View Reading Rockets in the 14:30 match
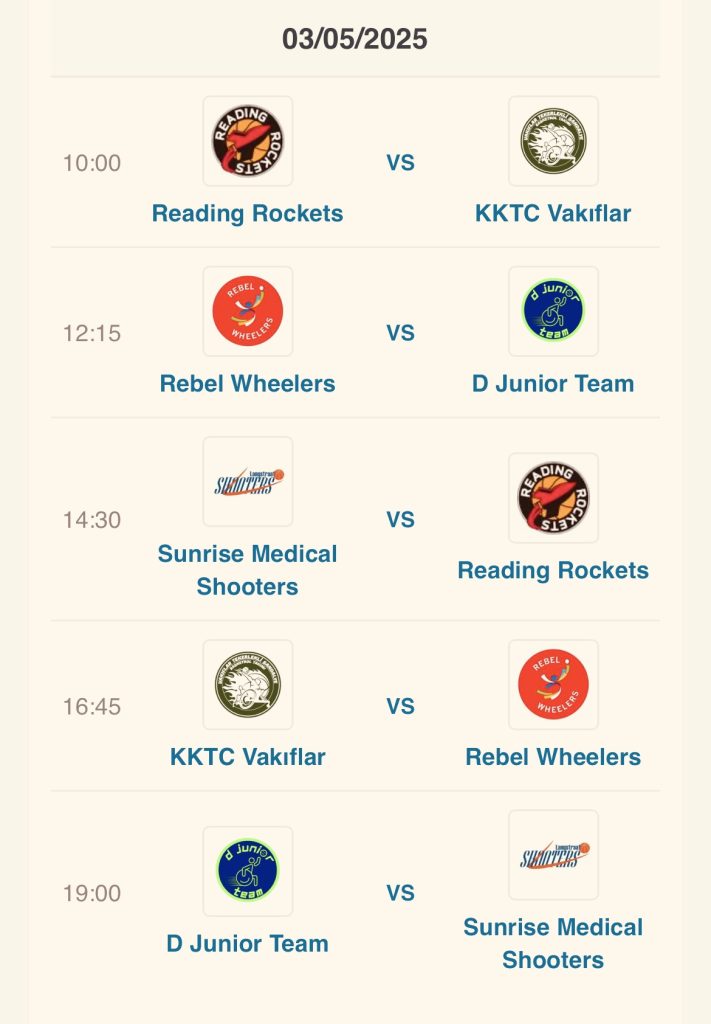This screenshot has height=1024, width=711. [553, 570]
